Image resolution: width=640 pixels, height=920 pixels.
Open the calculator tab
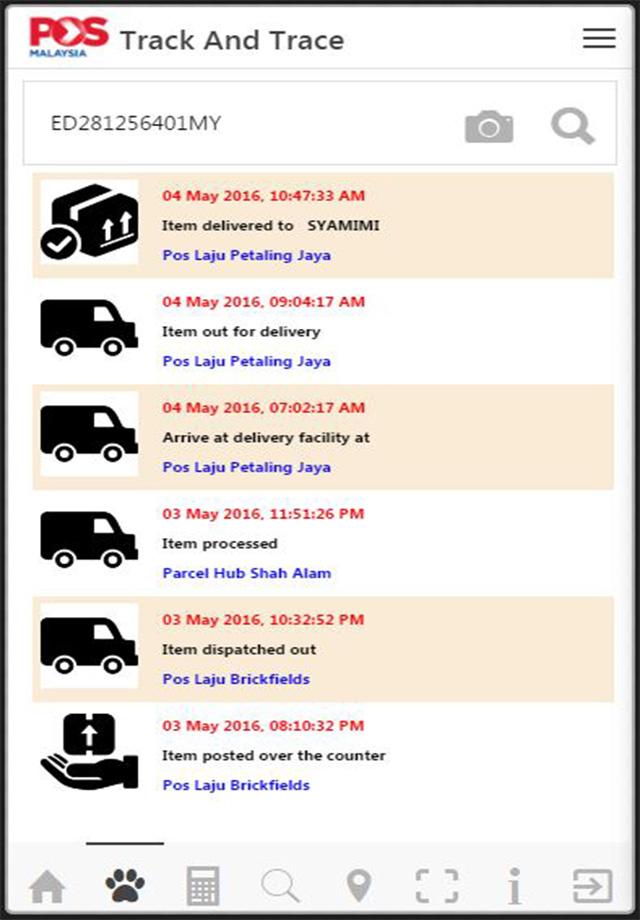(203, 886)
